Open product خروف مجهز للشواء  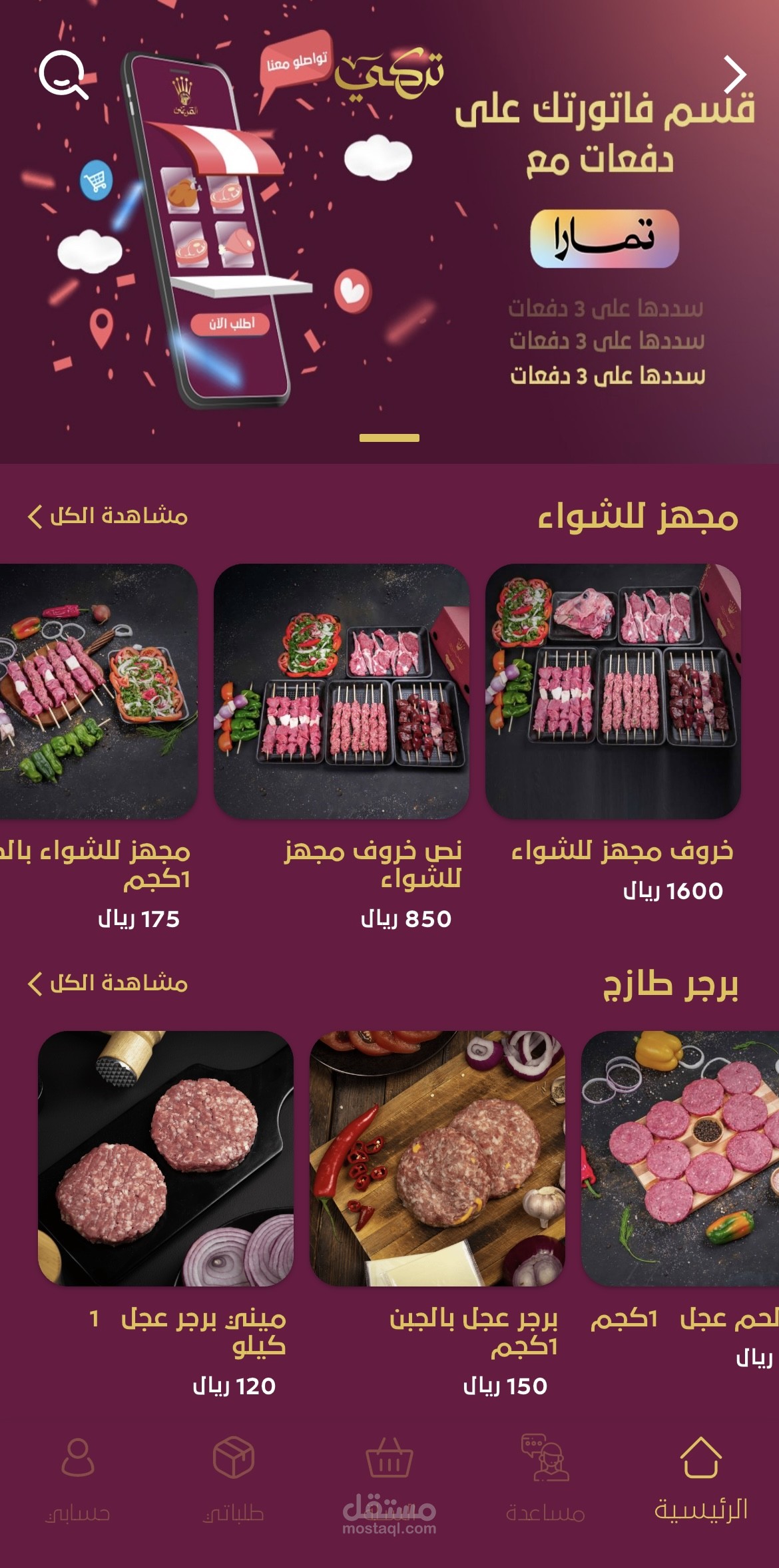point(613,691)
